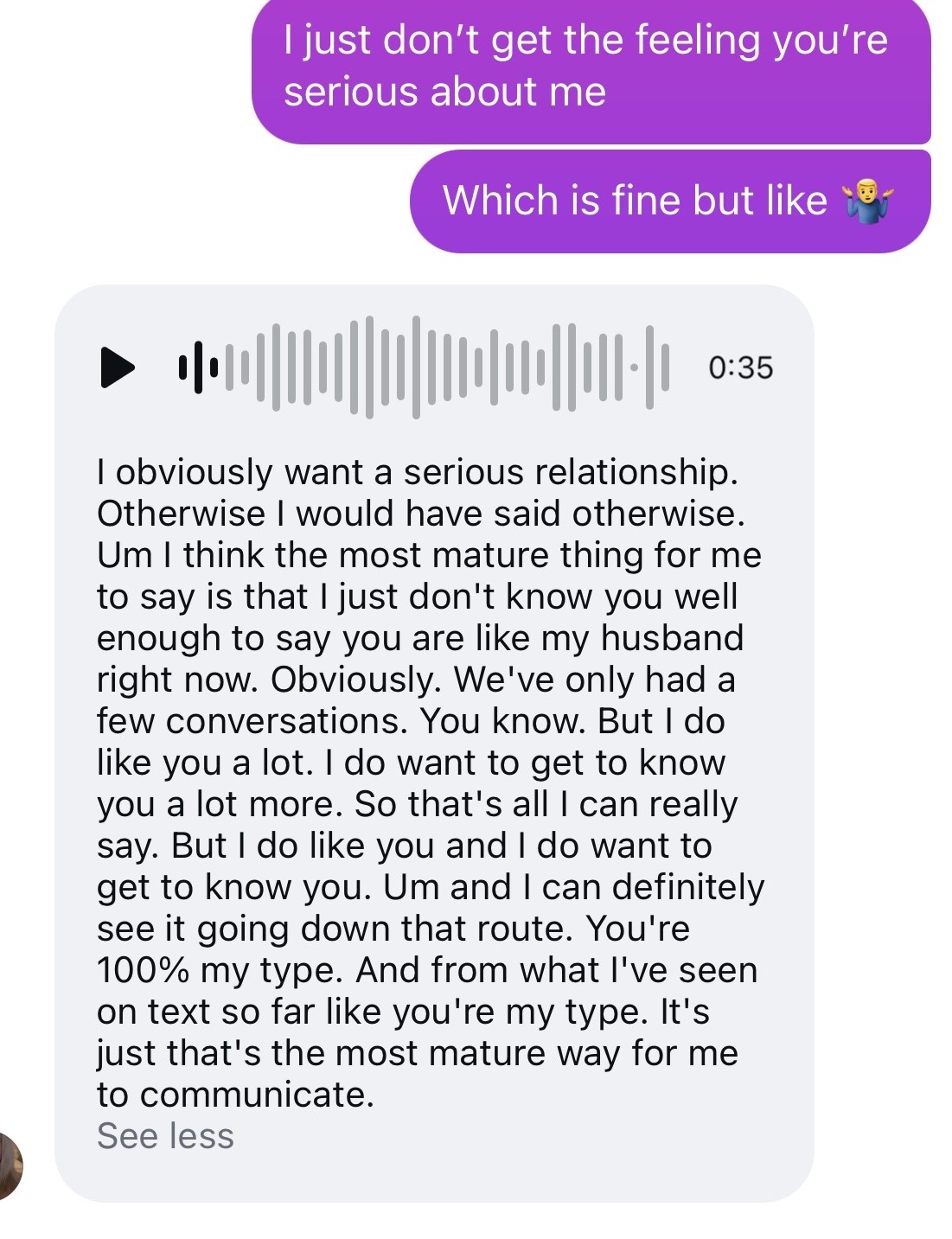Seek within the voice message waveform
The image size is (952, 1239).
click(x=424, y=367)
